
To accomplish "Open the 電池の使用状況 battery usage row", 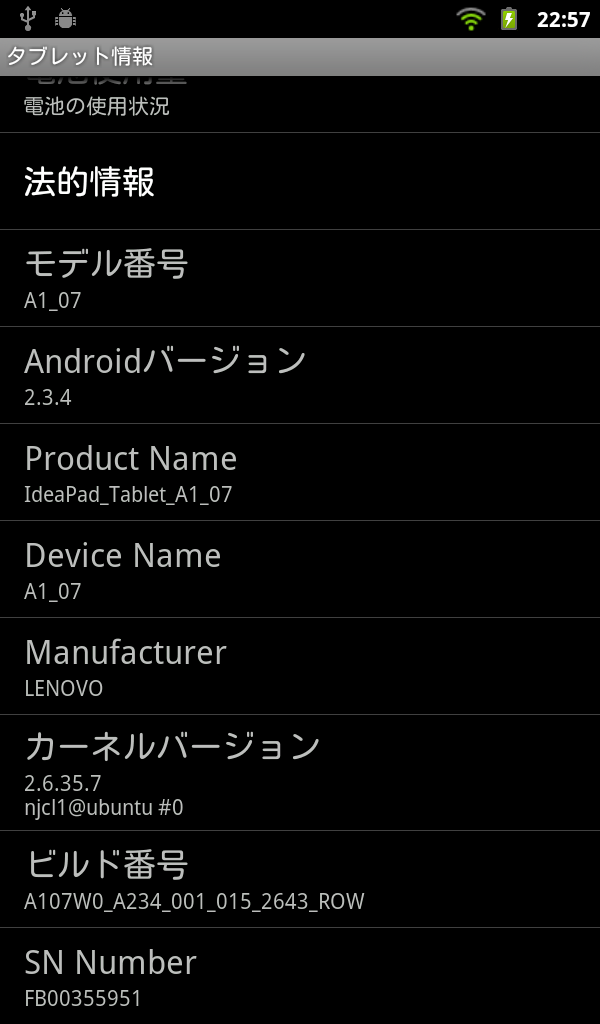I will click(300, 105).
